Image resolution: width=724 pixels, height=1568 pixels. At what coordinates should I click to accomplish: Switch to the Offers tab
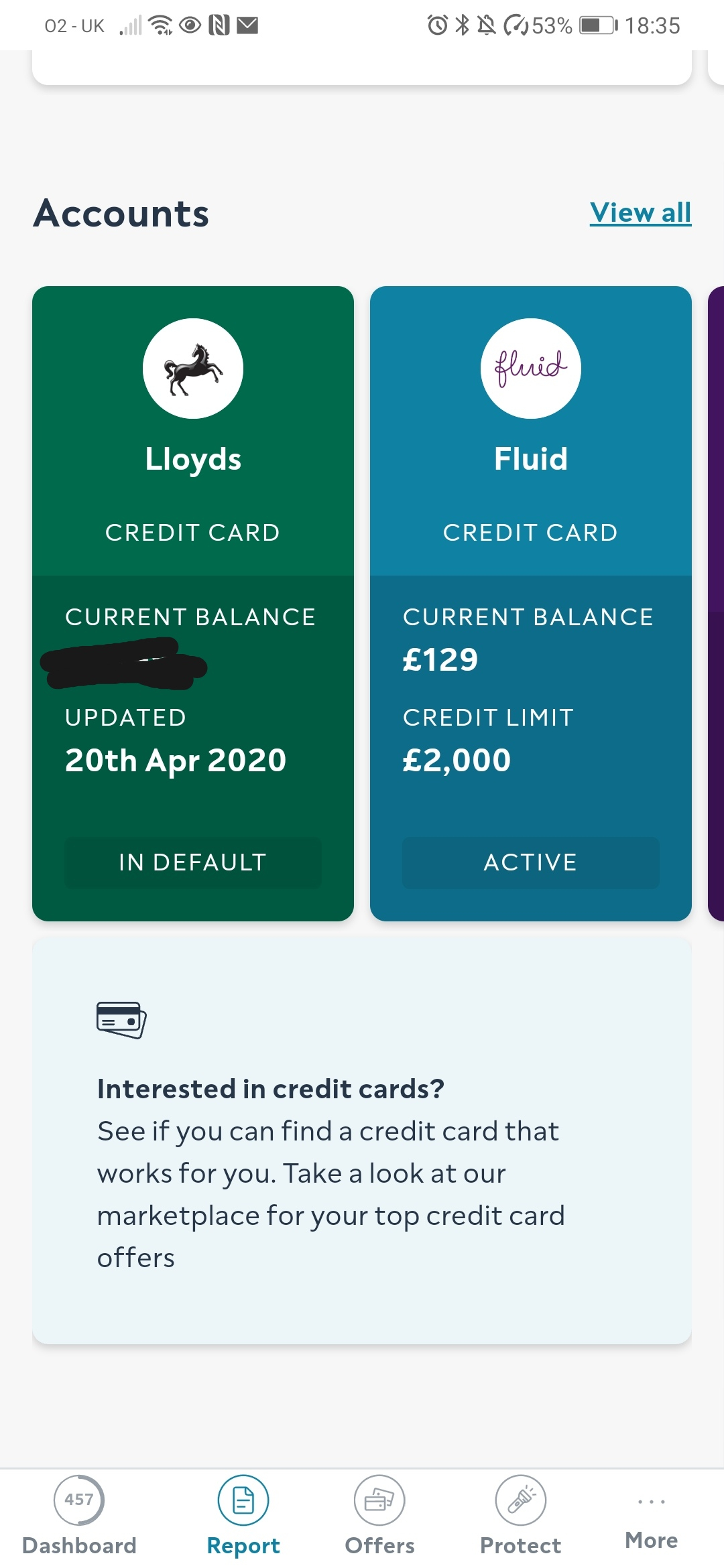coord(379,1516)
